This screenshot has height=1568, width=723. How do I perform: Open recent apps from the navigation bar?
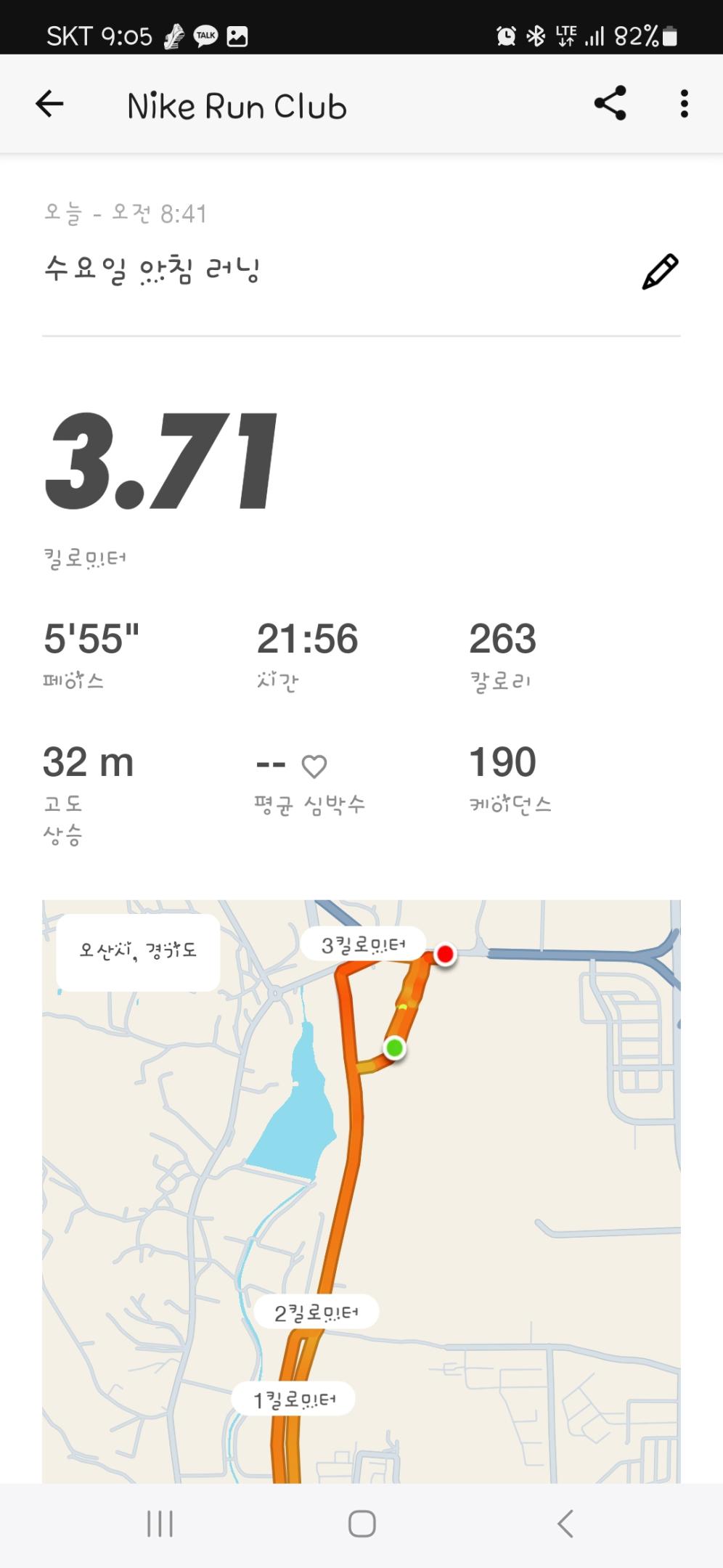(160, 1524)
